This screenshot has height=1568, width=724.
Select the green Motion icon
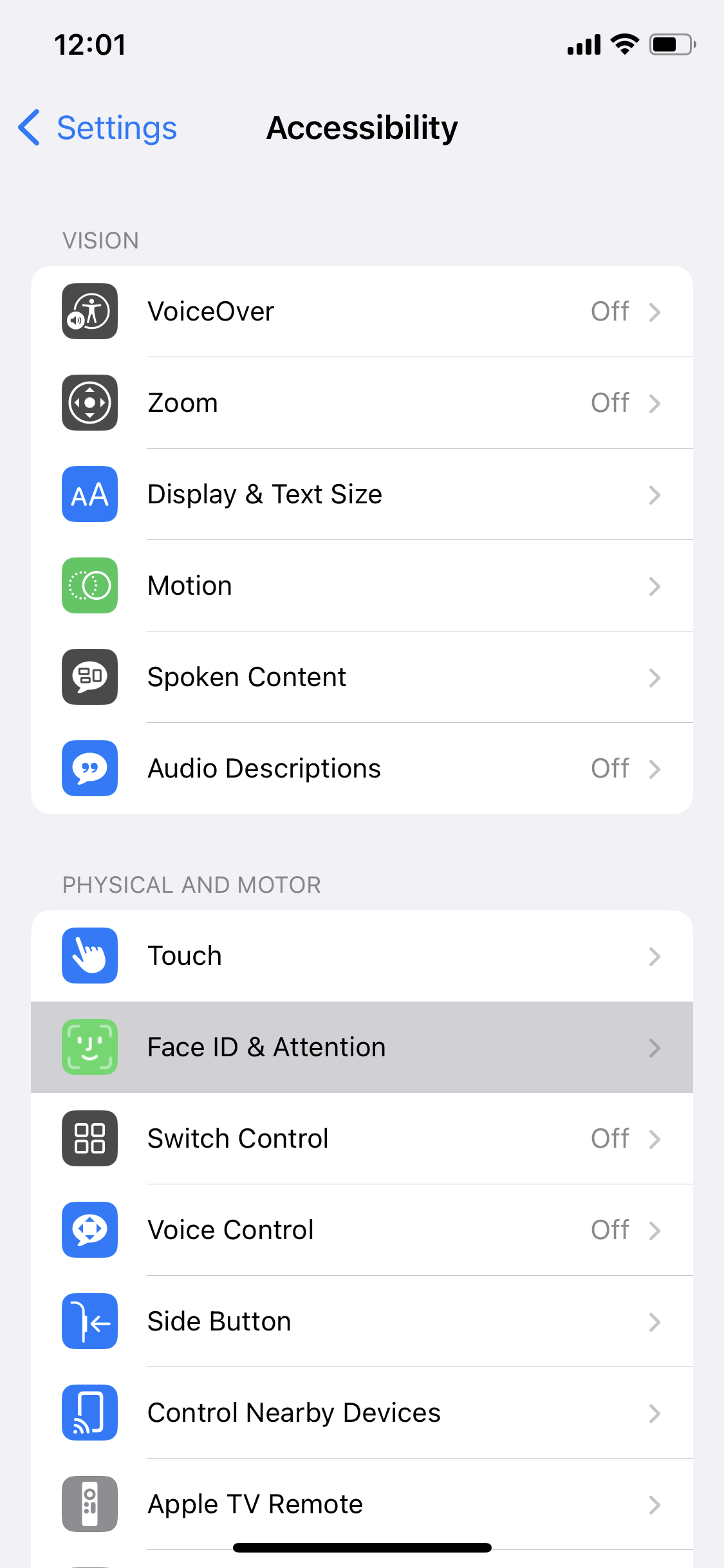coord(89,585)
